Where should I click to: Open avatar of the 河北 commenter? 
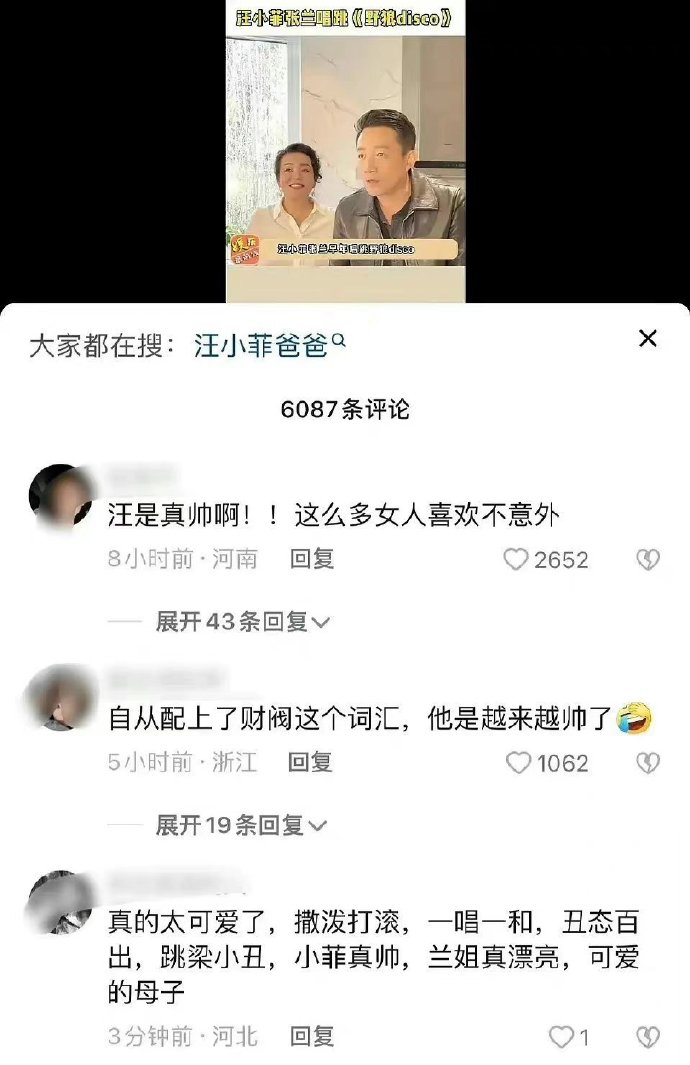click(61, 902)
